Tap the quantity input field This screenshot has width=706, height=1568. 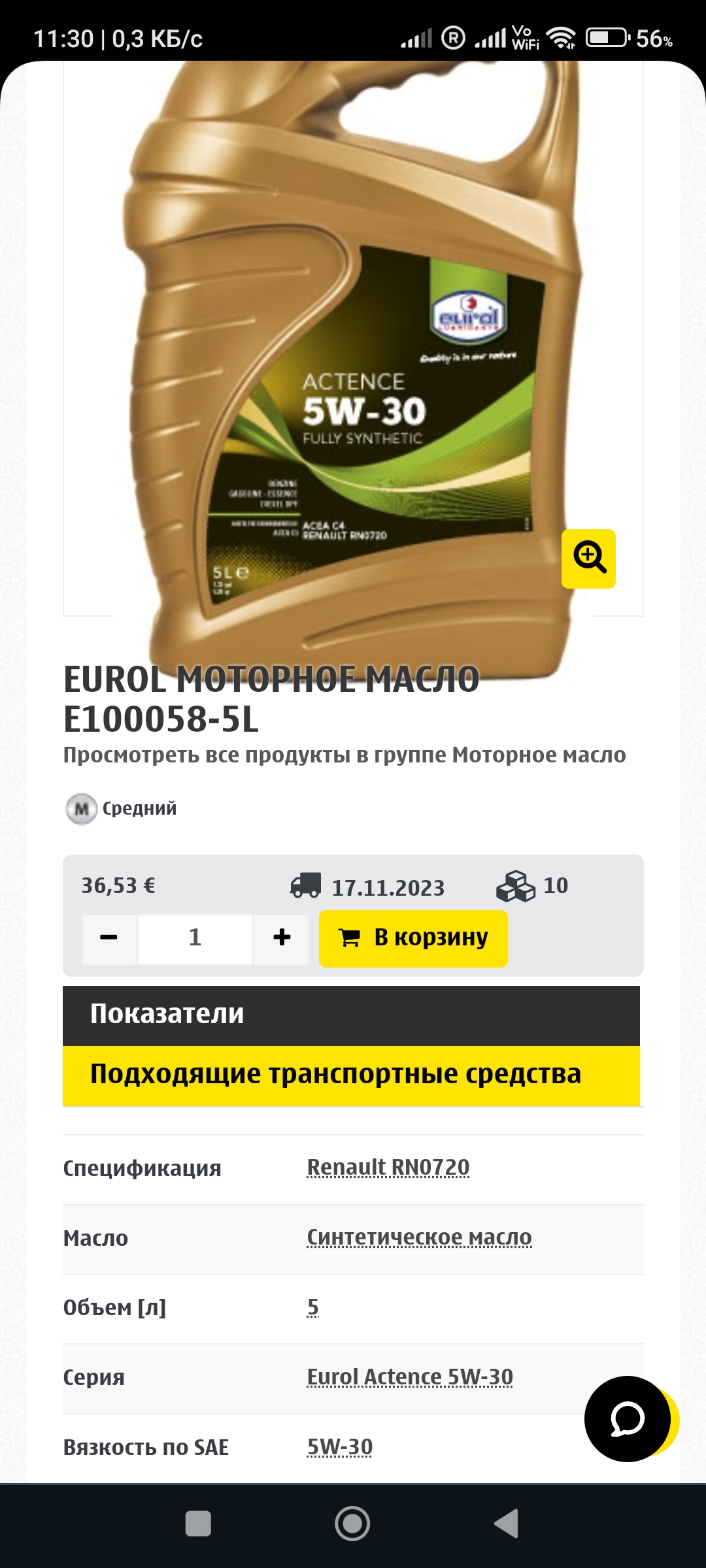(x=195, y=938)
